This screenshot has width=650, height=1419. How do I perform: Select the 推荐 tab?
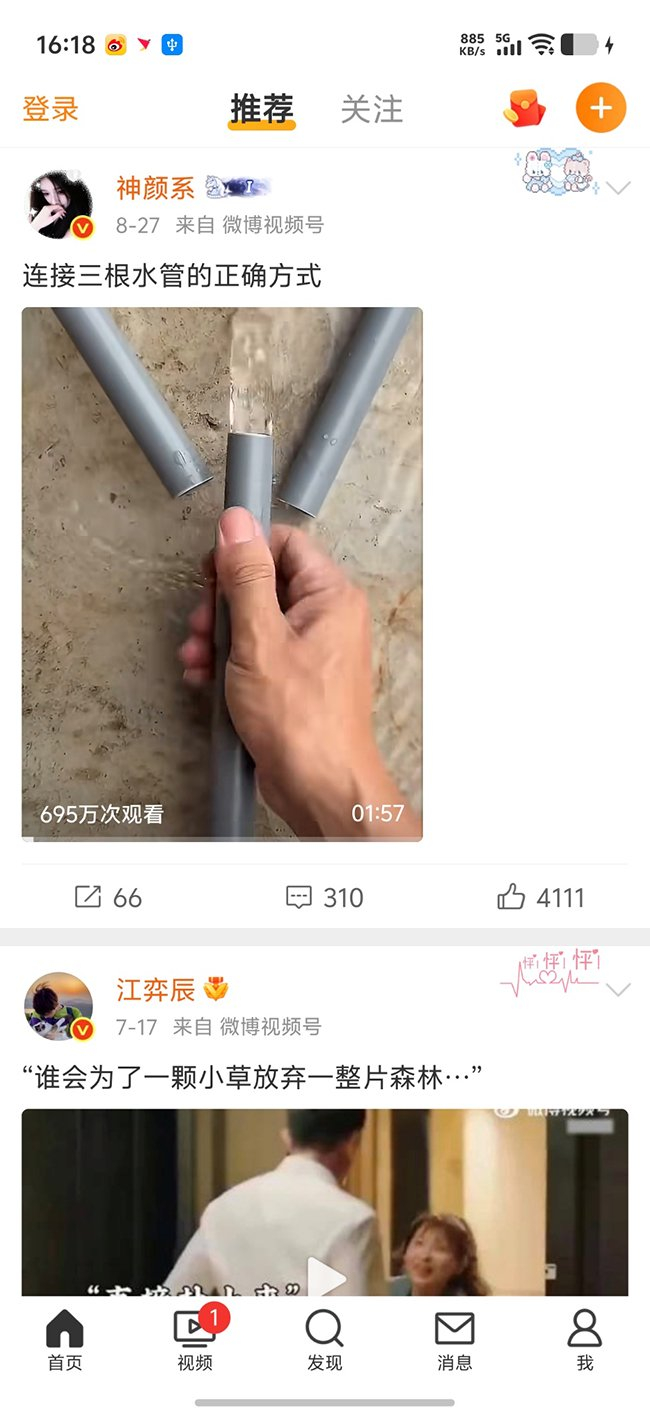coord(262,108)
